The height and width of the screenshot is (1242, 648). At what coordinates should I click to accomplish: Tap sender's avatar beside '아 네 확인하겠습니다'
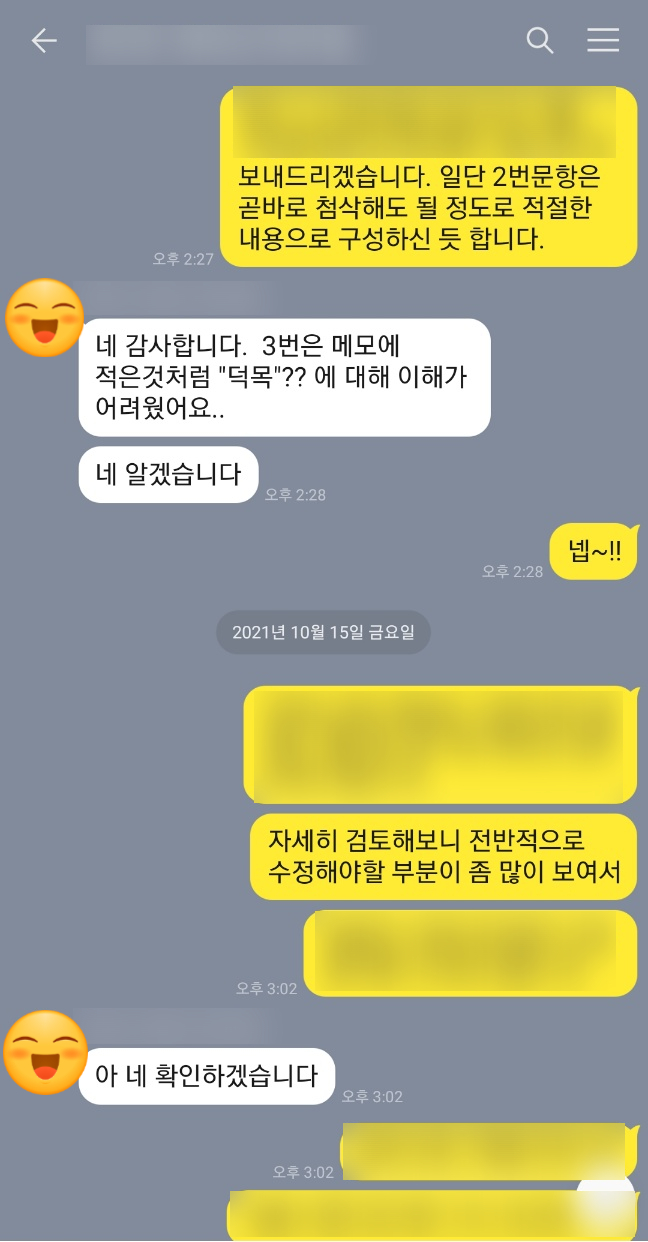coord(45,1051)
